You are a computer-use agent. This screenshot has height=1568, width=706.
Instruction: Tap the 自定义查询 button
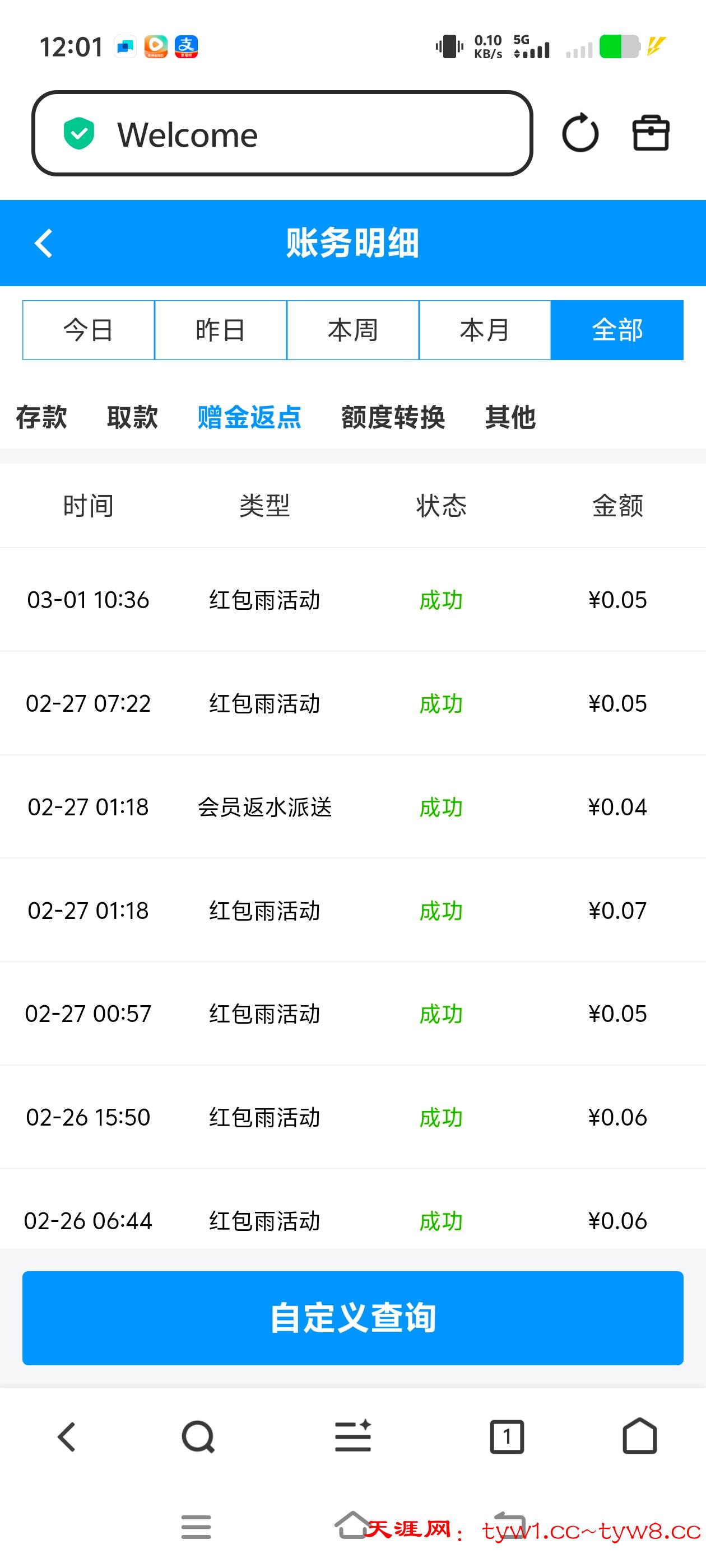point(352,1318)
